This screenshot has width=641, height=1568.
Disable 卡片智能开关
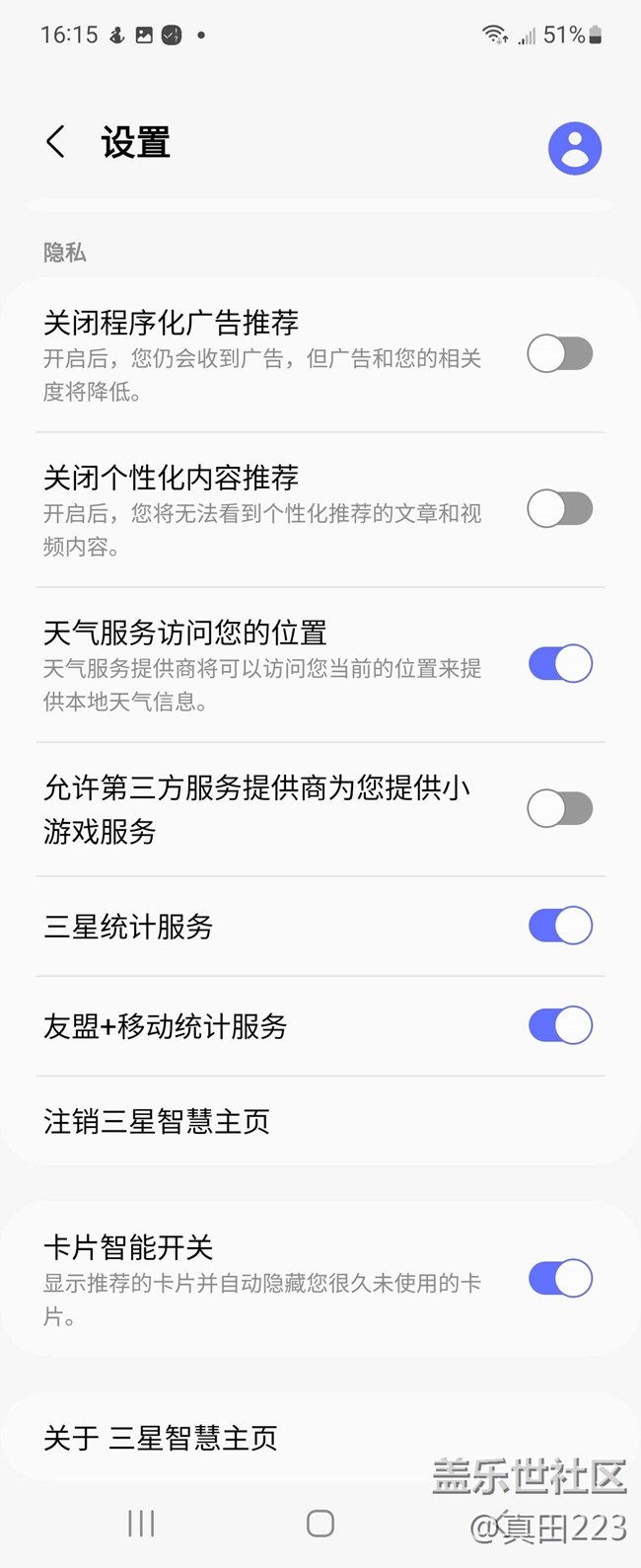point(560,1279)
